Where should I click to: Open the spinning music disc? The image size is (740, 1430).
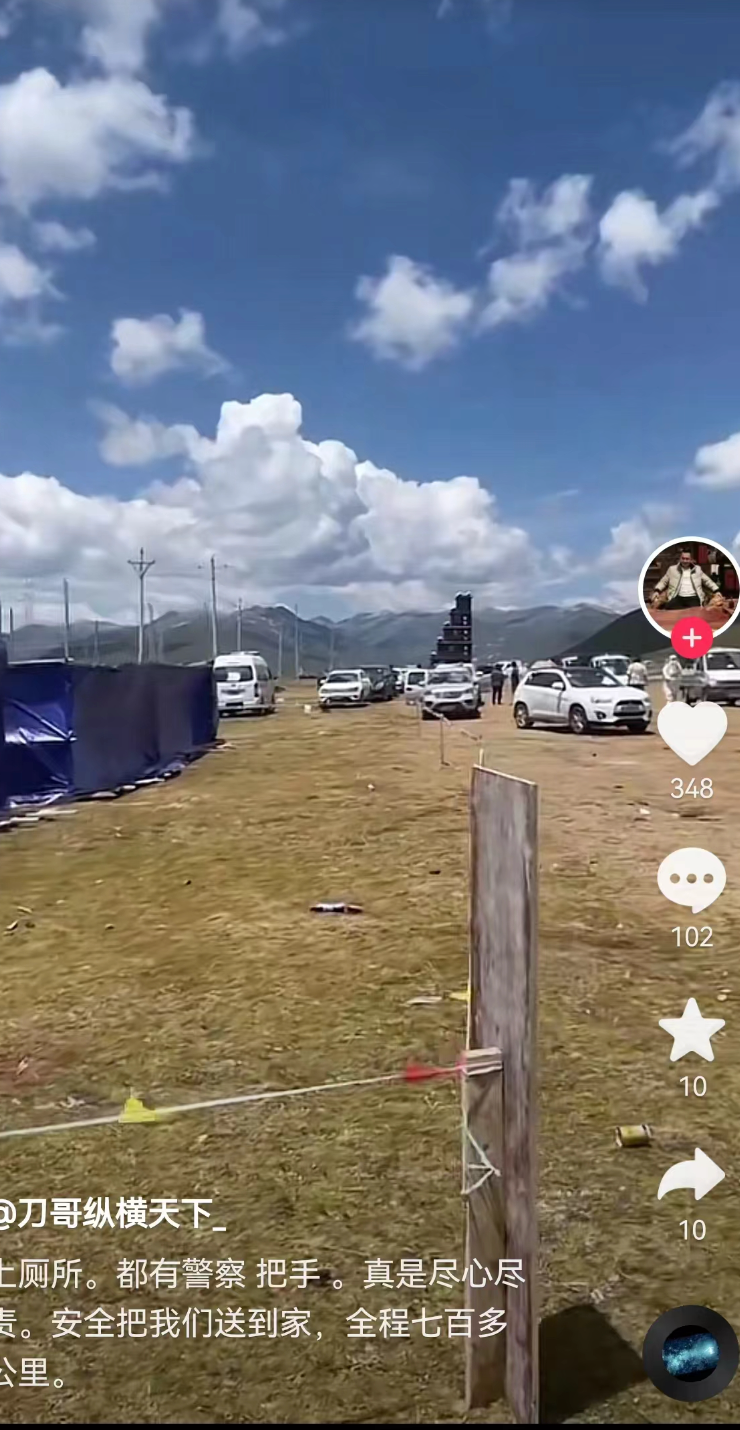[x=690, y=1353]
